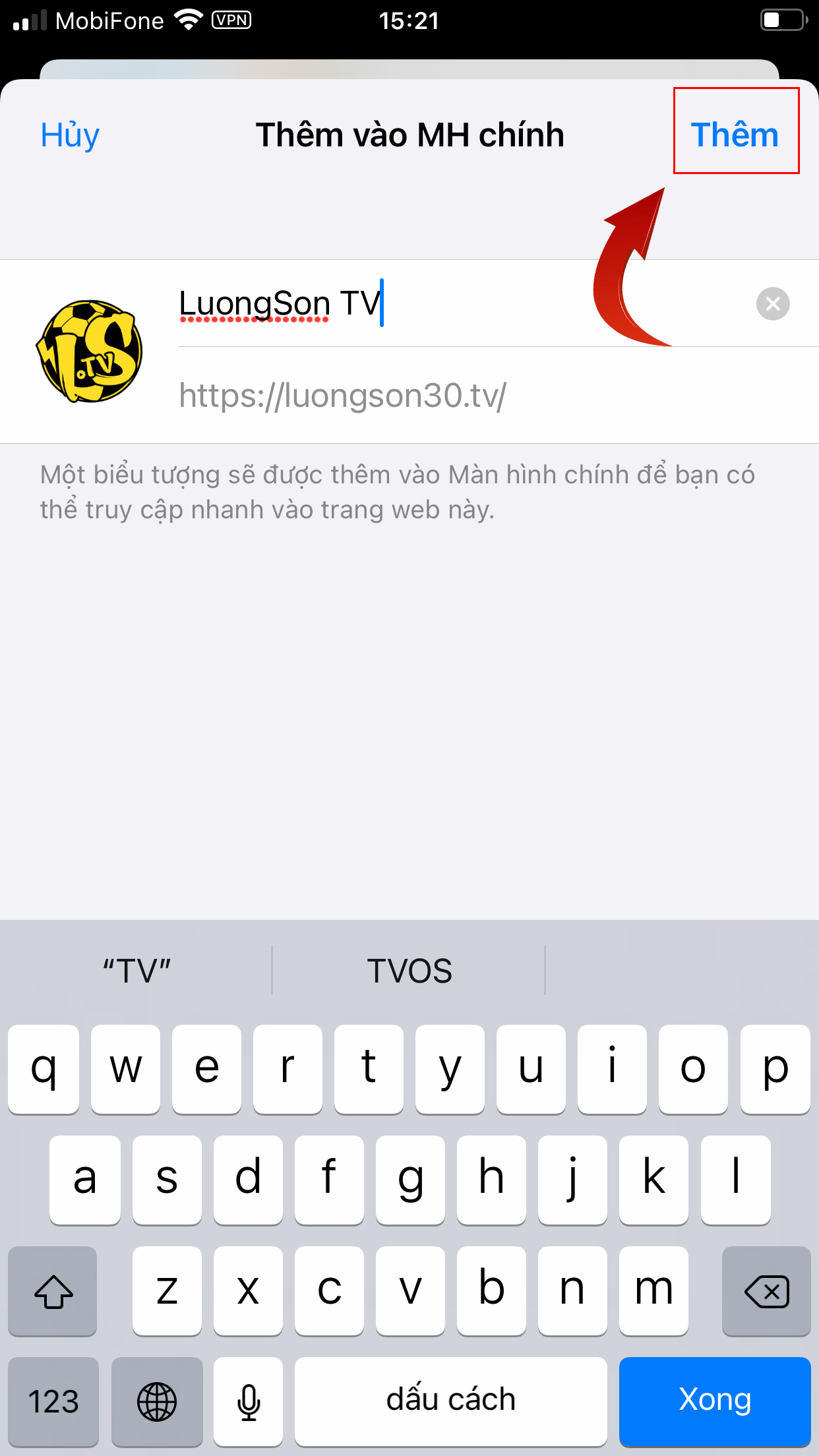Tap Xong on the keyboard
Screen dimensions: 819x1456
(x=714, y=1401)
